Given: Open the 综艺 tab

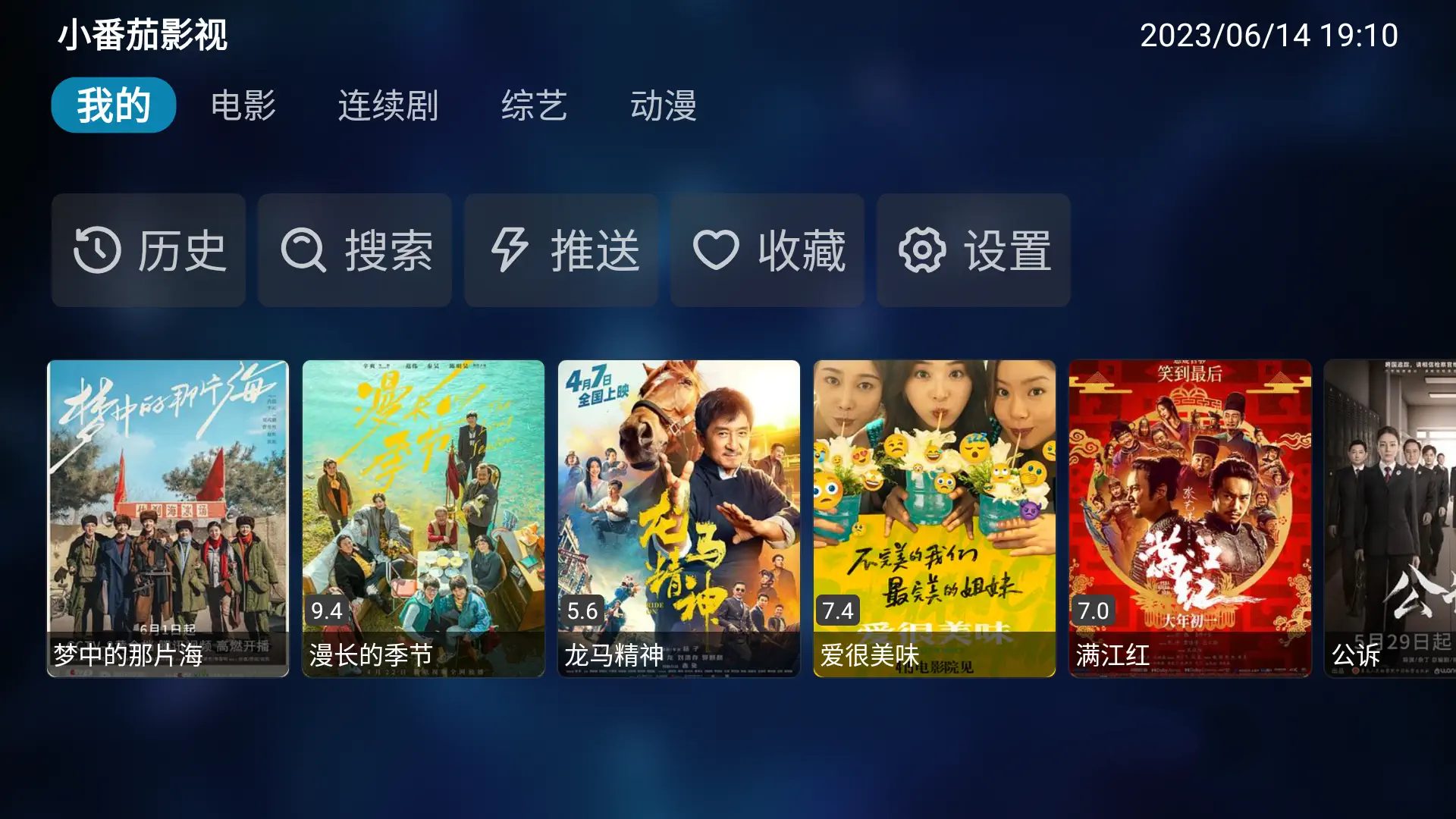Looking at the screenshot, I should tap(534, 105).
